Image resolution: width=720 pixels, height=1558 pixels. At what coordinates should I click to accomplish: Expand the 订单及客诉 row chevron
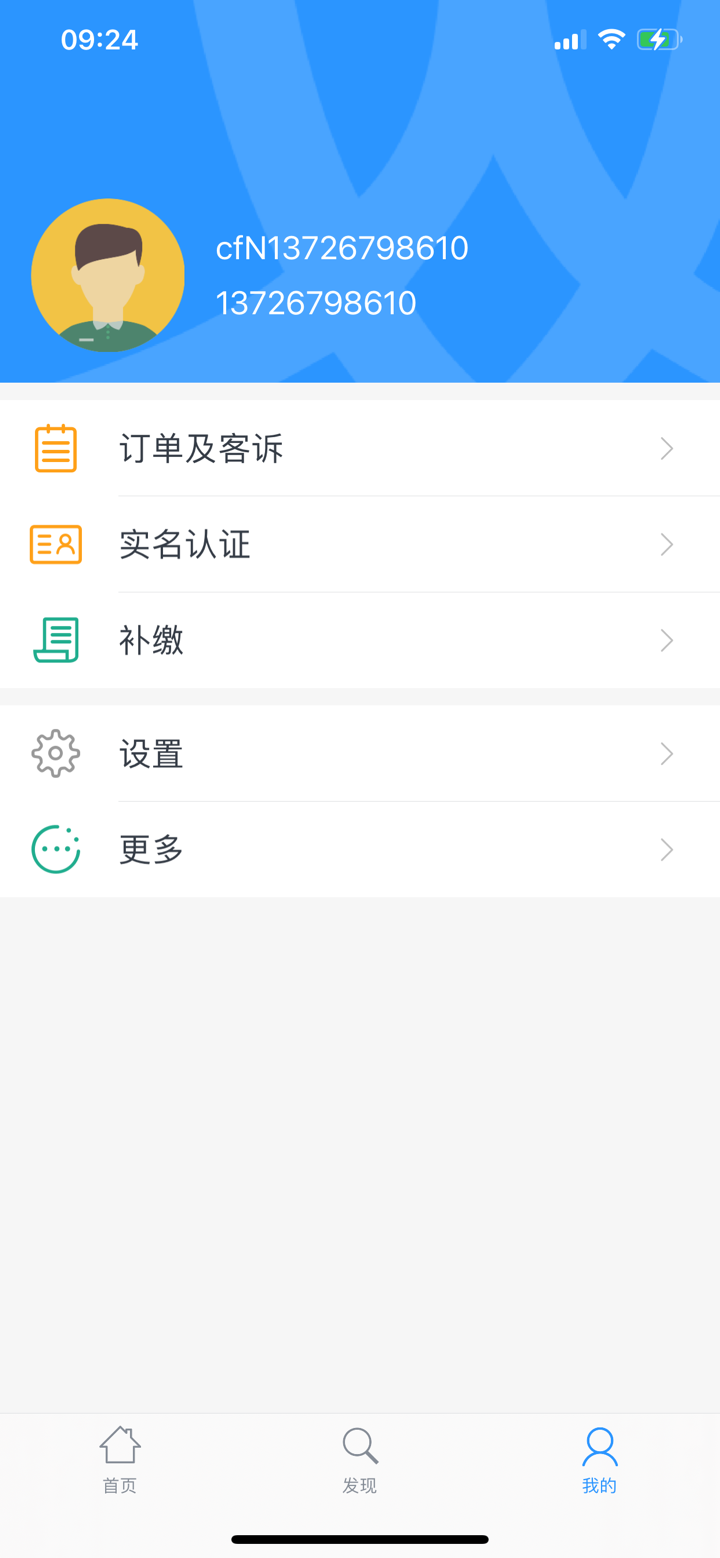click(x=665, y=448)
